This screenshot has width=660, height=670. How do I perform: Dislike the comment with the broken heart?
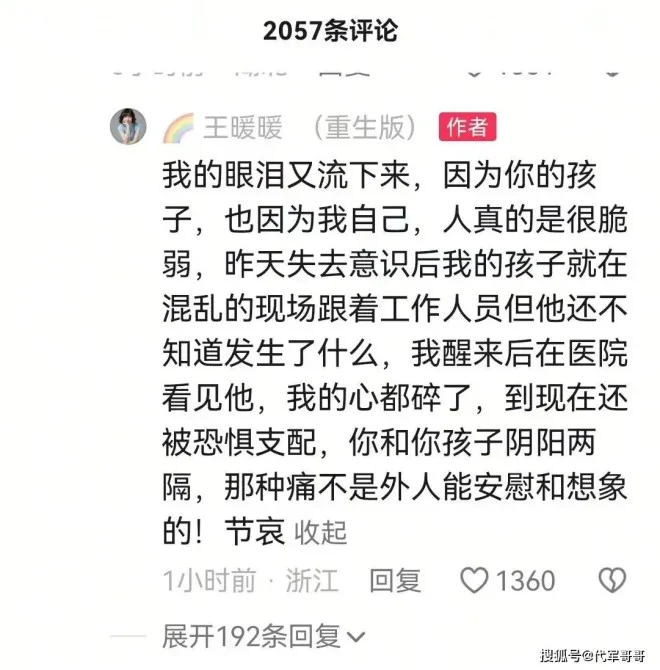click(612, 580)
